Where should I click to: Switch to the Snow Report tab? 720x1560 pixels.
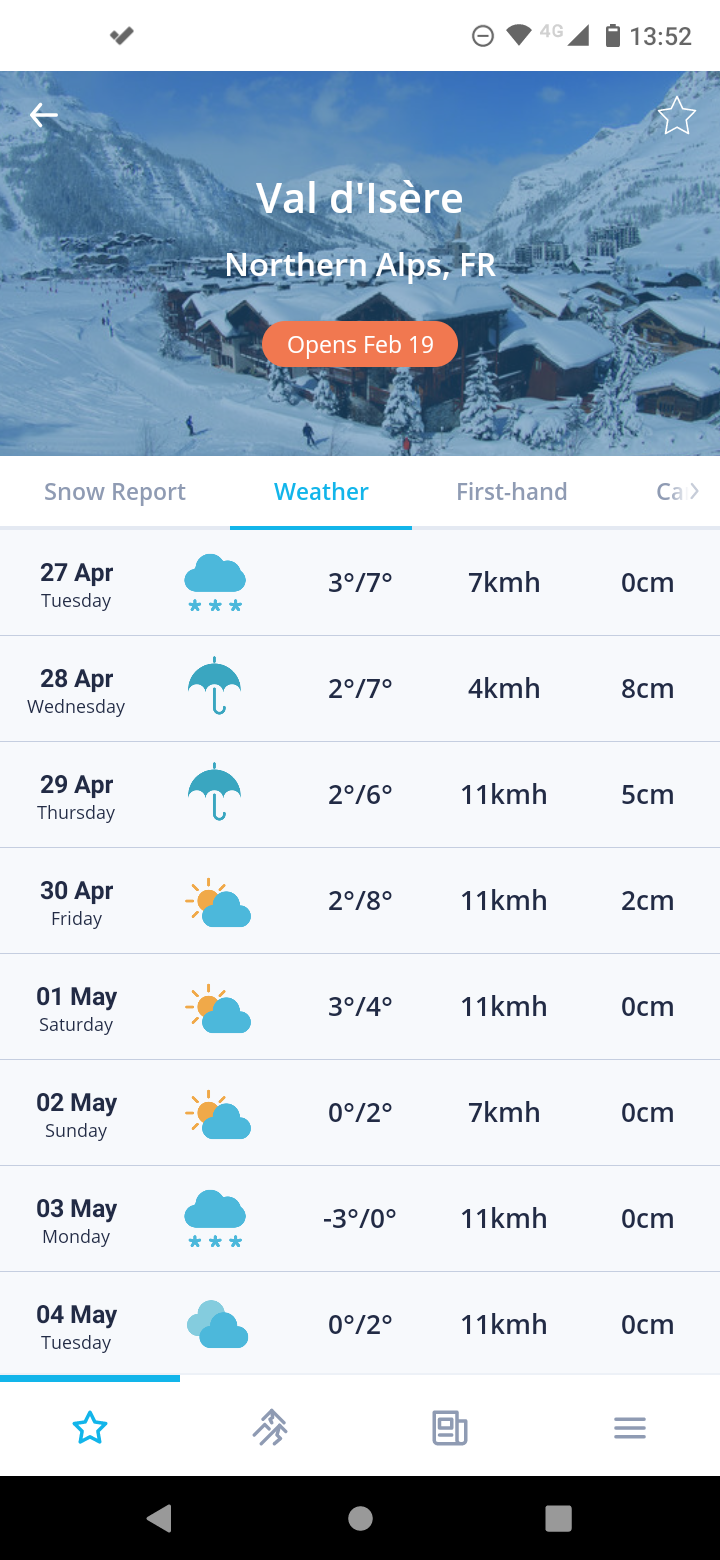click(115, 492)
